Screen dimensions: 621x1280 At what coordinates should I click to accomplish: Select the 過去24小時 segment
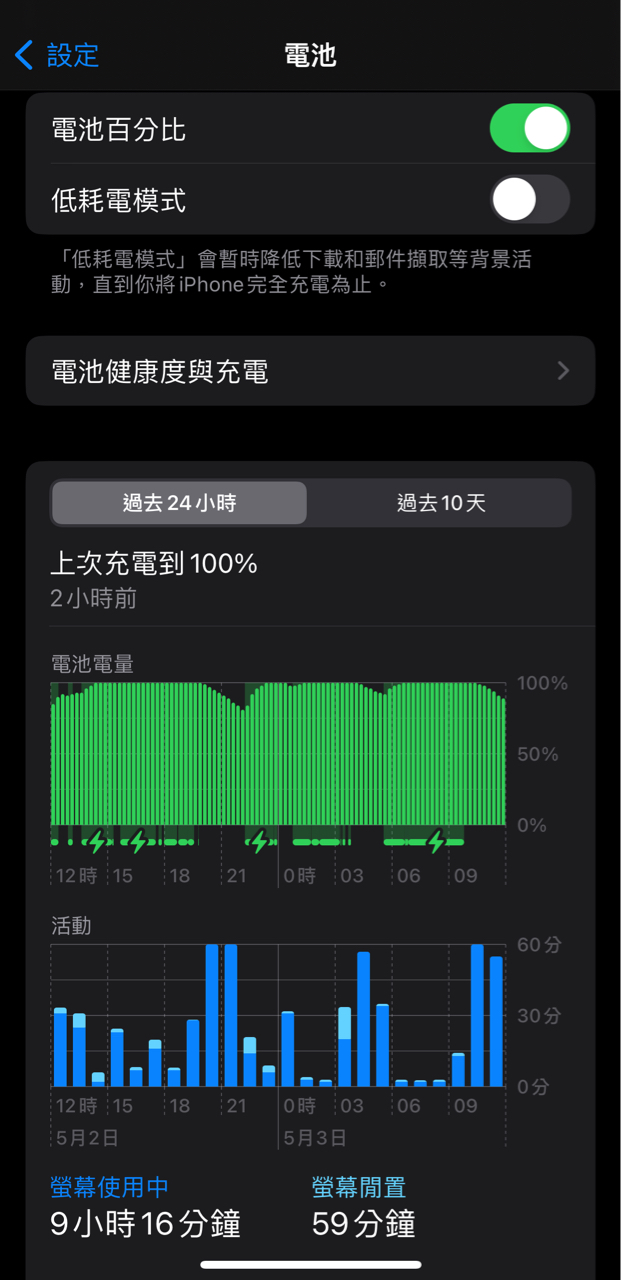[179, 503]
